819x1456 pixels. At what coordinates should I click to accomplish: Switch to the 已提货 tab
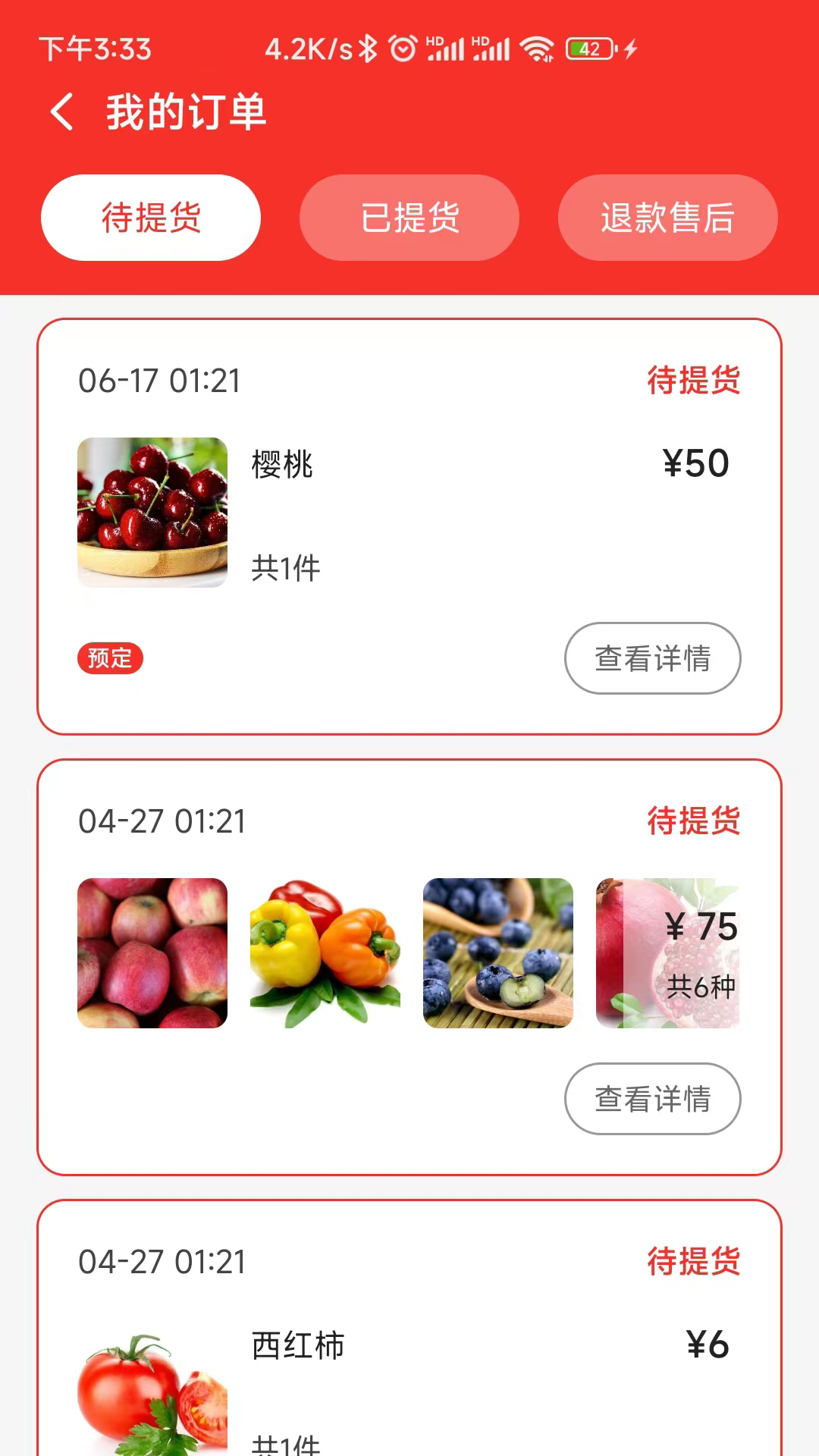point(409,218)
